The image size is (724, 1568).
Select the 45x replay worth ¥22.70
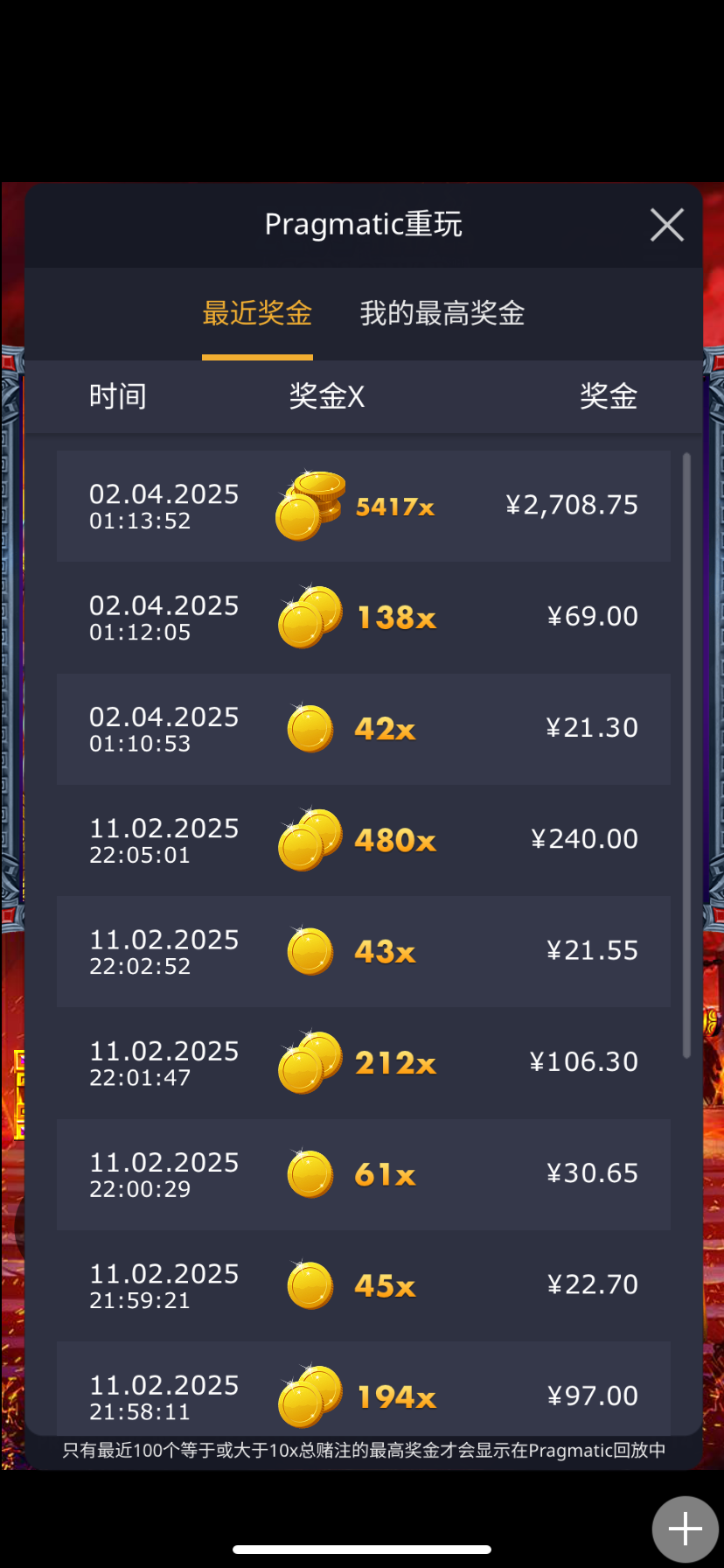pyautogui.click(x=363, y=1284)
